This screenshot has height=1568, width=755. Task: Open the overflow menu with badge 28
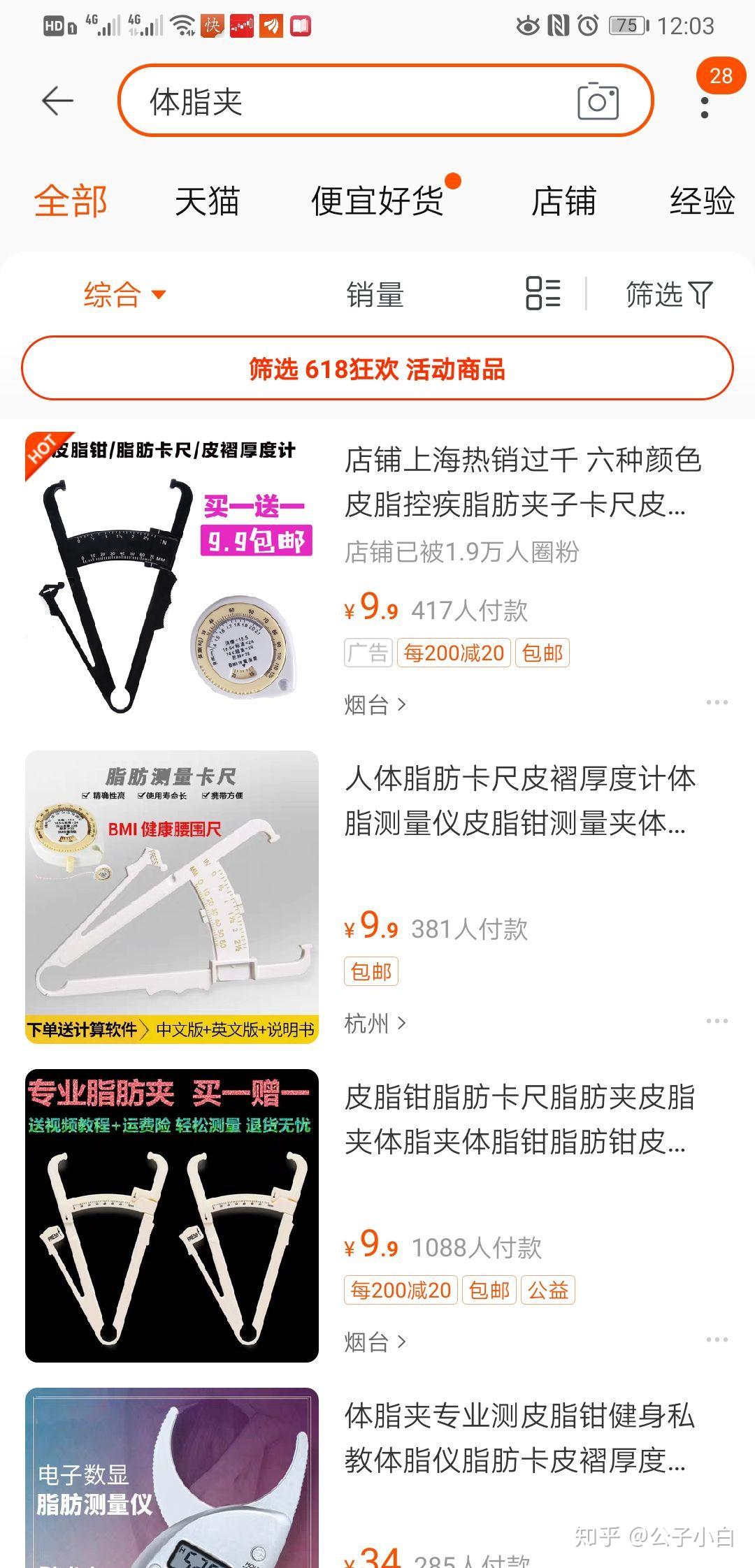tap(705, 106)
